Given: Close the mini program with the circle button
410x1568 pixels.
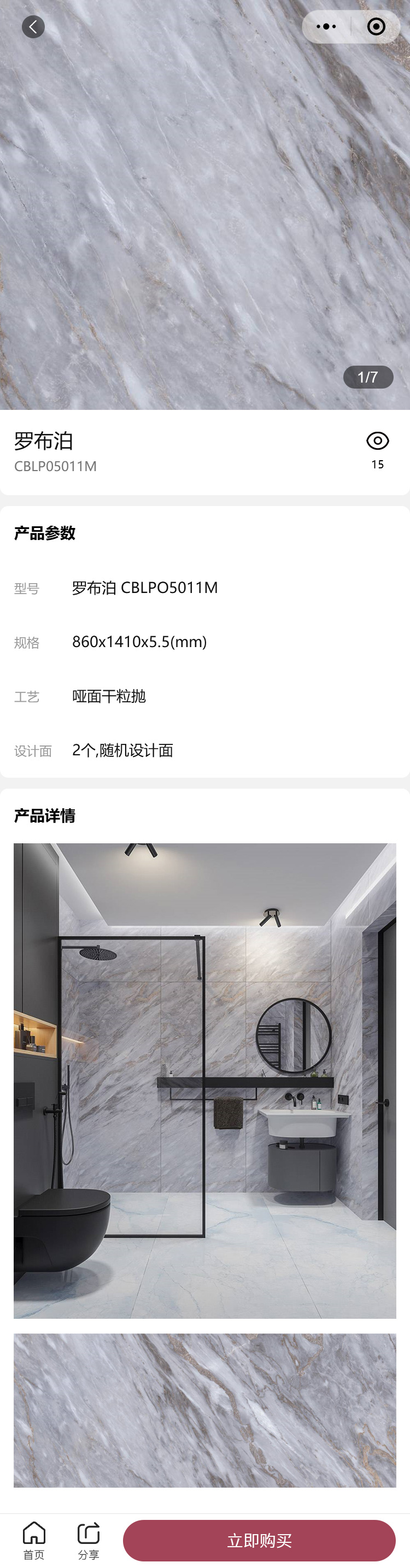Looking at the screenshot, I should (x=376, y=27).
